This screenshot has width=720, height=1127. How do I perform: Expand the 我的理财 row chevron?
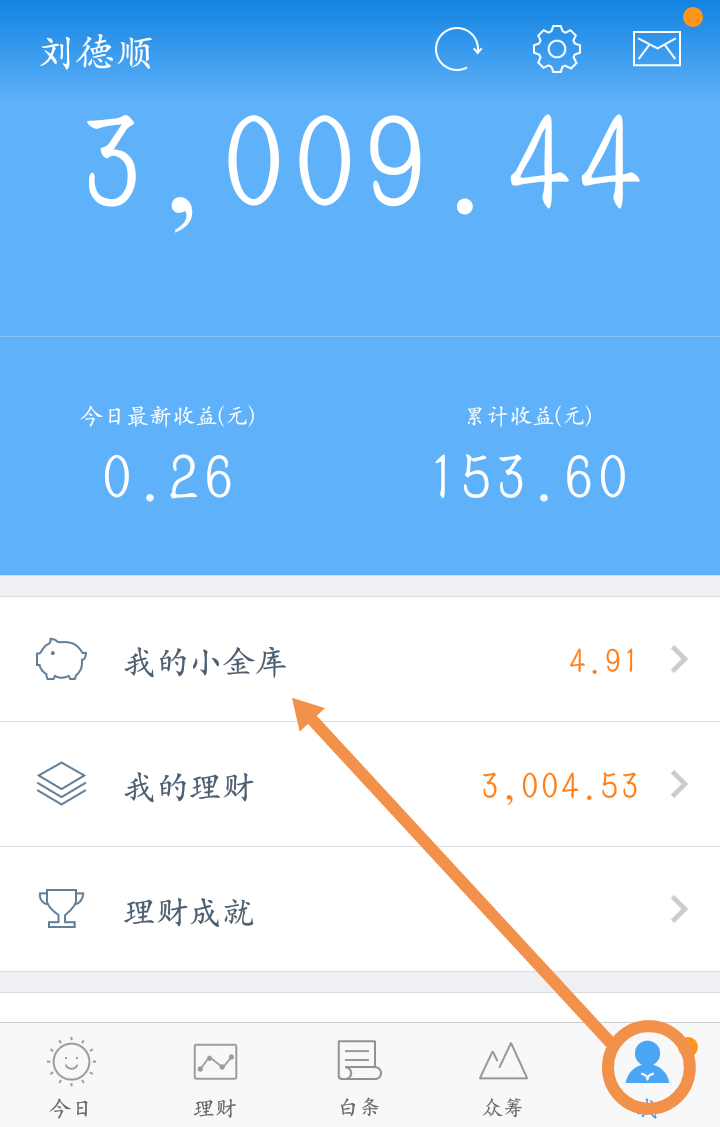coord(679,784)
